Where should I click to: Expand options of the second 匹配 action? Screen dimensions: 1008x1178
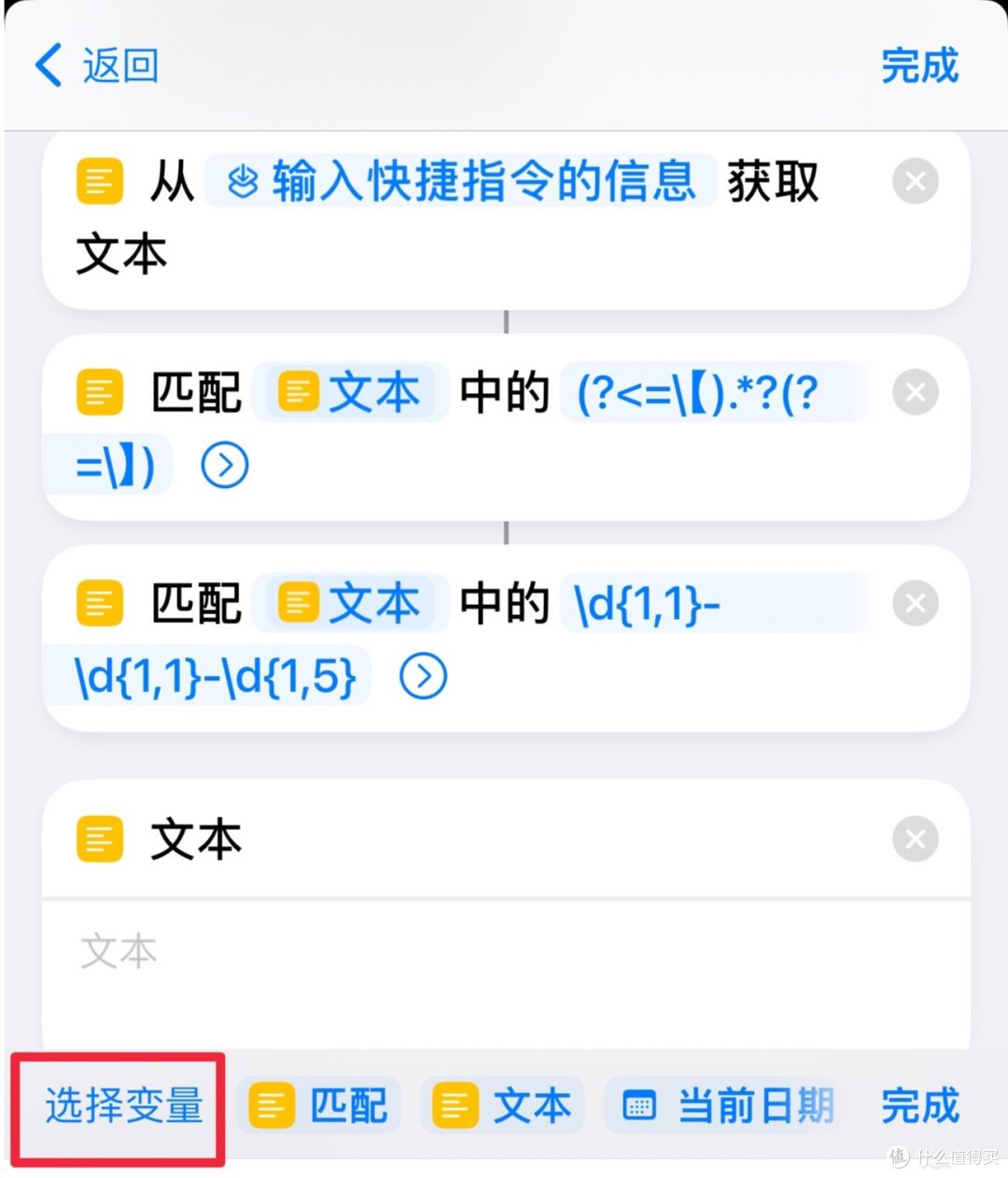[424, 676]
